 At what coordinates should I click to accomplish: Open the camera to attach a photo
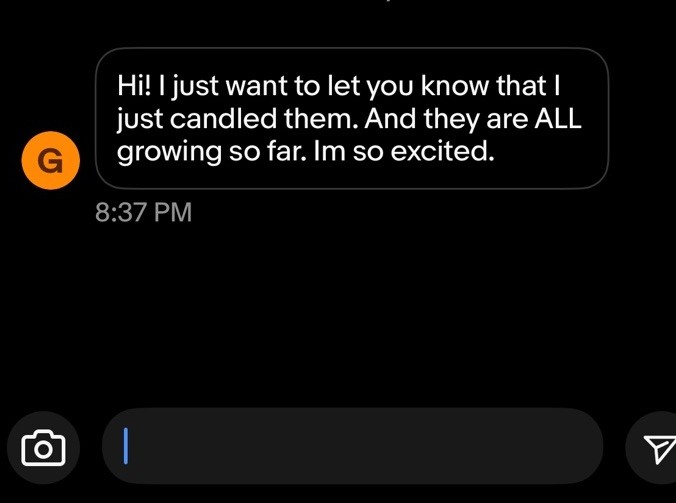pyautogui.click(x=43, y=447)
